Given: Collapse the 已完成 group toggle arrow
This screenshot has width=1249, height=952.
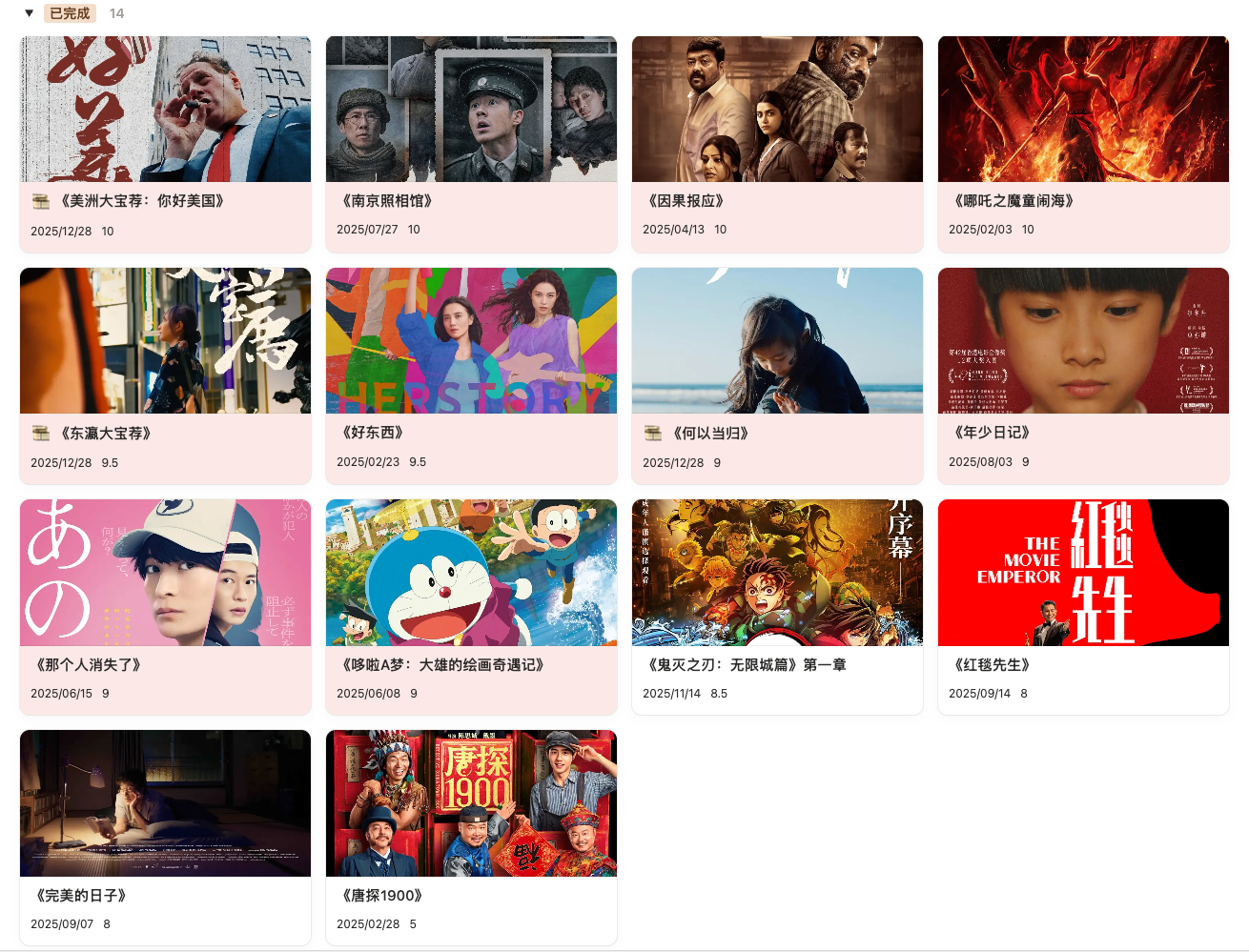Looking at the screenshot, I should coord(30,13).
